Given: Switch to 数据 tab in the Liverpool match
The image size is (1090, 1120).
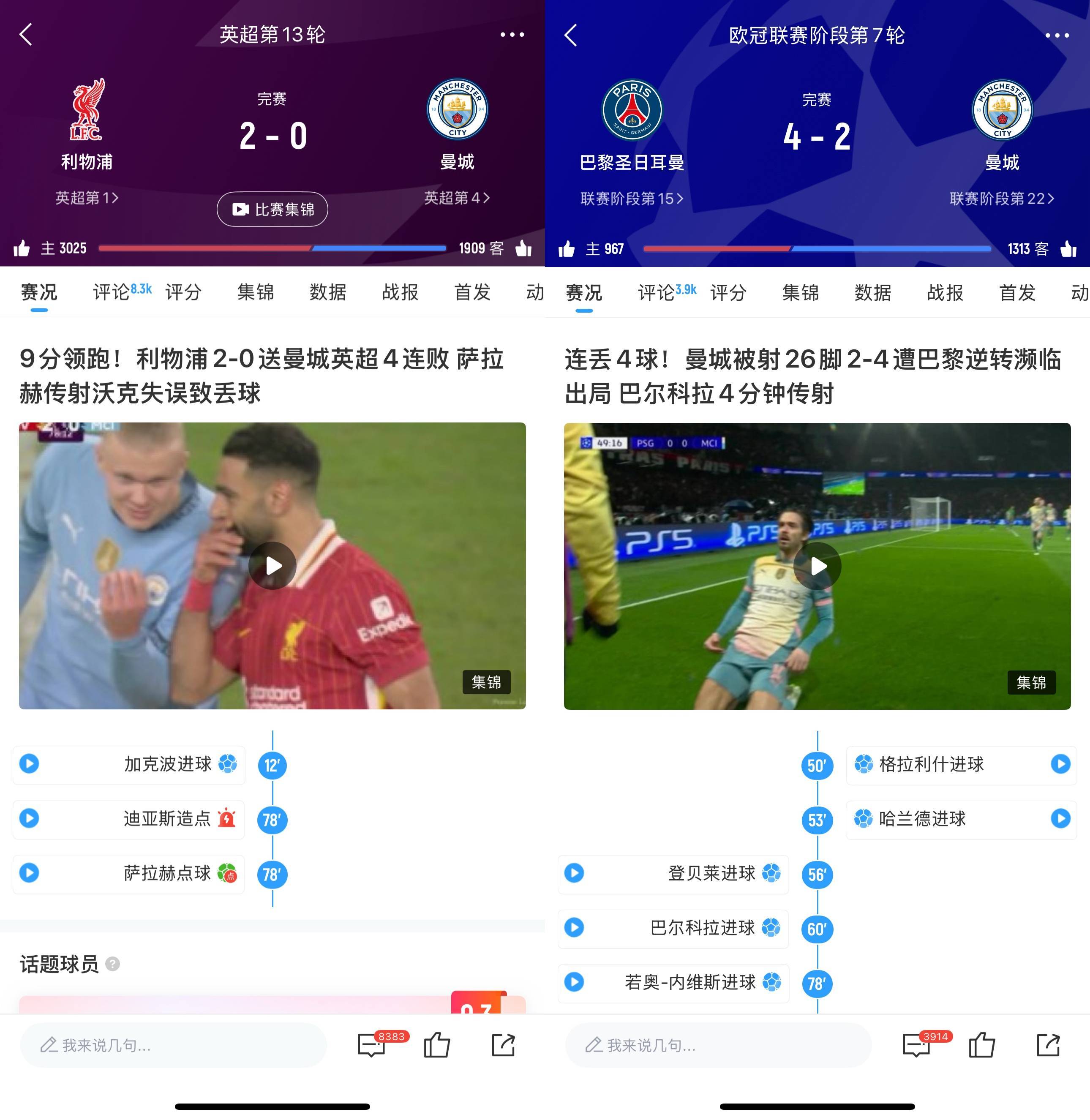Looking at the screenshot, I should [328, 292].
